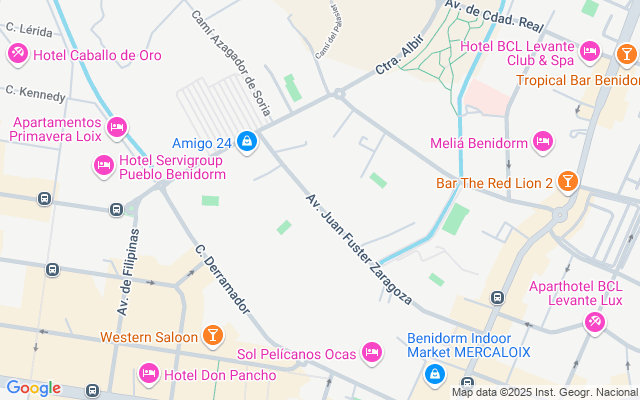Open the Hotel Caballo de Oro marker
This screenshot has width=640, height=400.
17,53
